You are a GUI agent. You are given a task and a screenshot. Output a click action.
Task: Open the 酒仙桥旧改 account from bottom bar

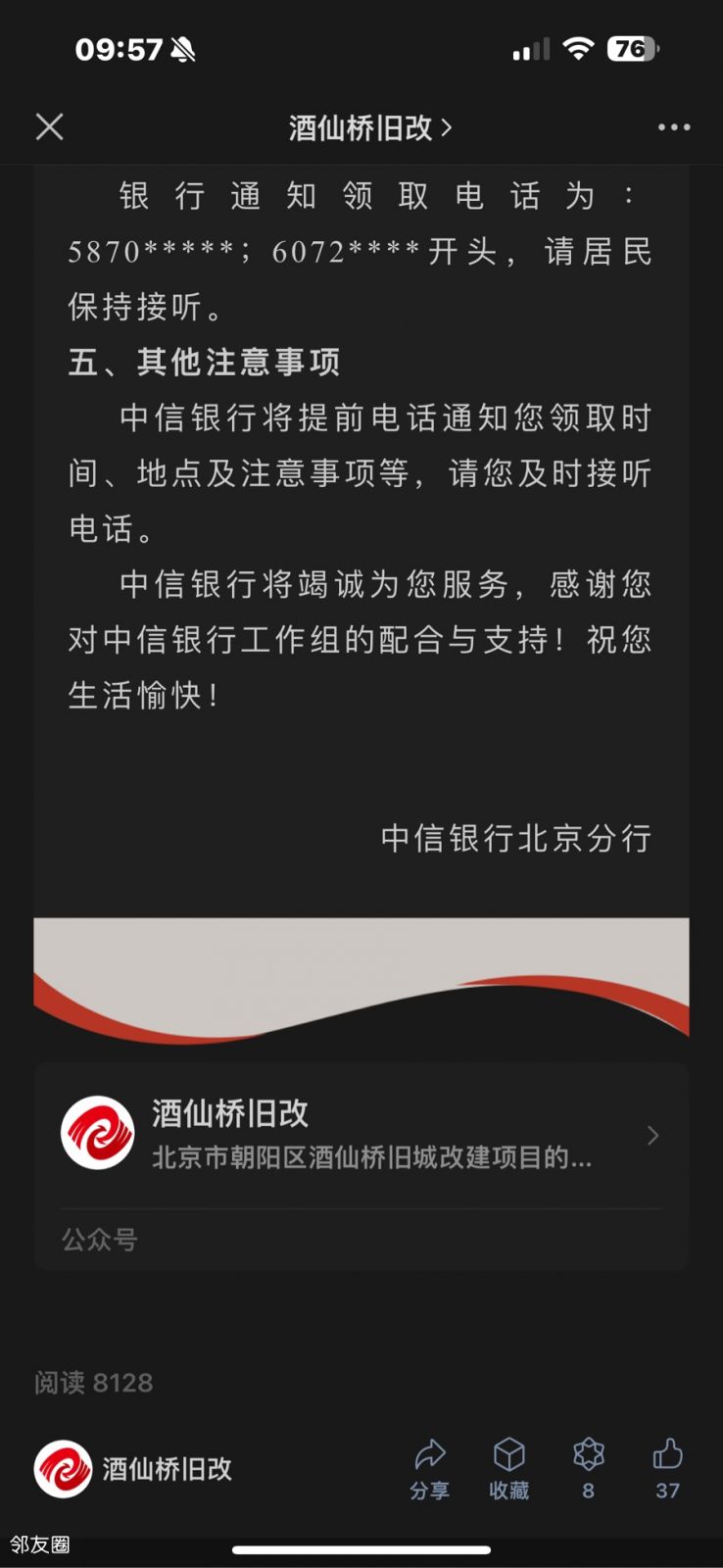(134, 1468)
